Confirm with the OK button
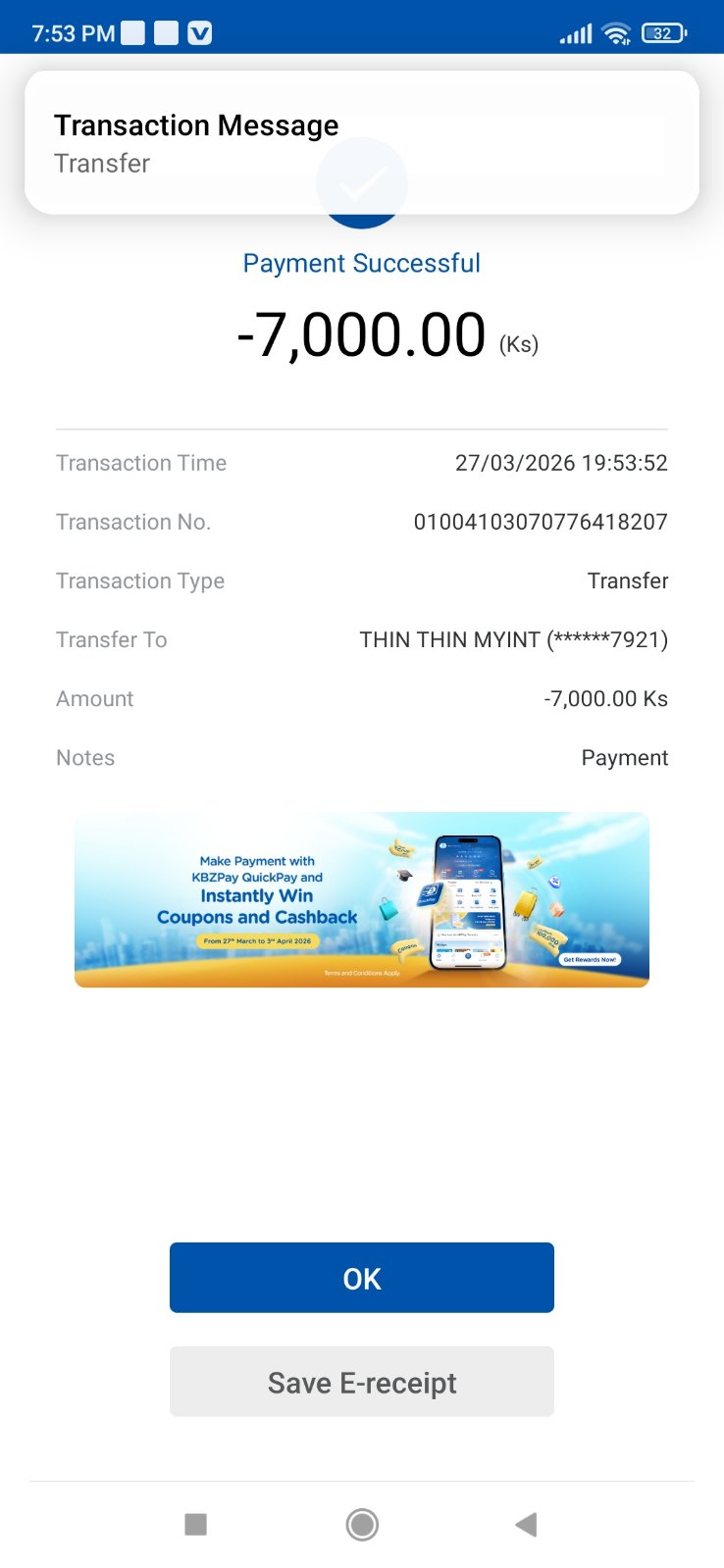The width and height of the screenshot is (724, 1568). 361,1277
